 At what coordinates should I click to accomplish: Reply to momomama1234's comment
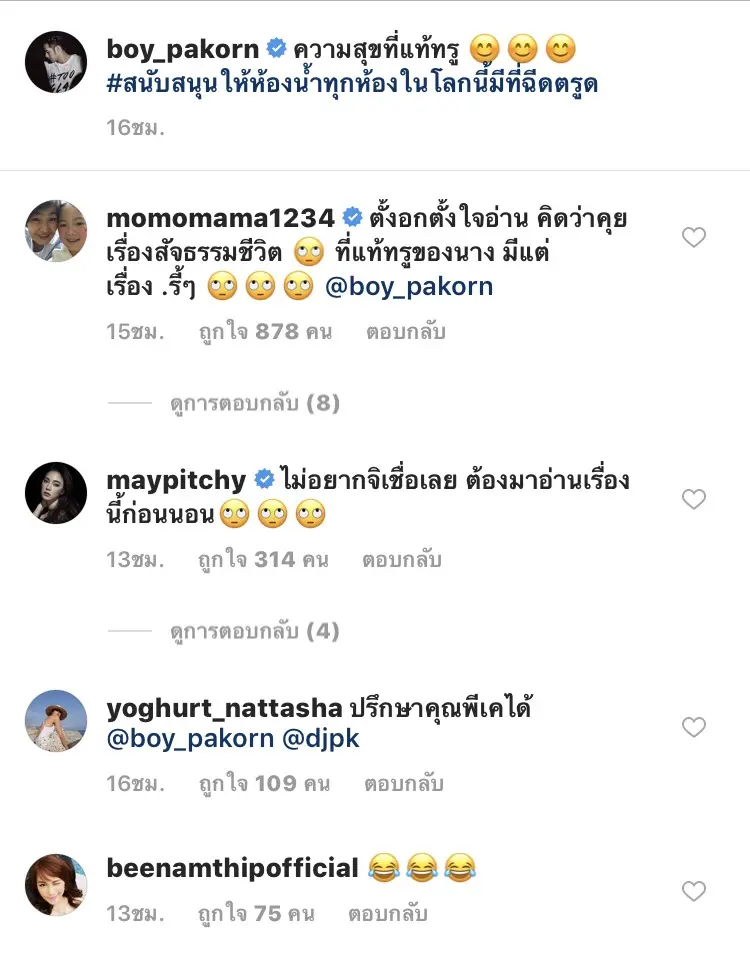(x=405, y=332)
